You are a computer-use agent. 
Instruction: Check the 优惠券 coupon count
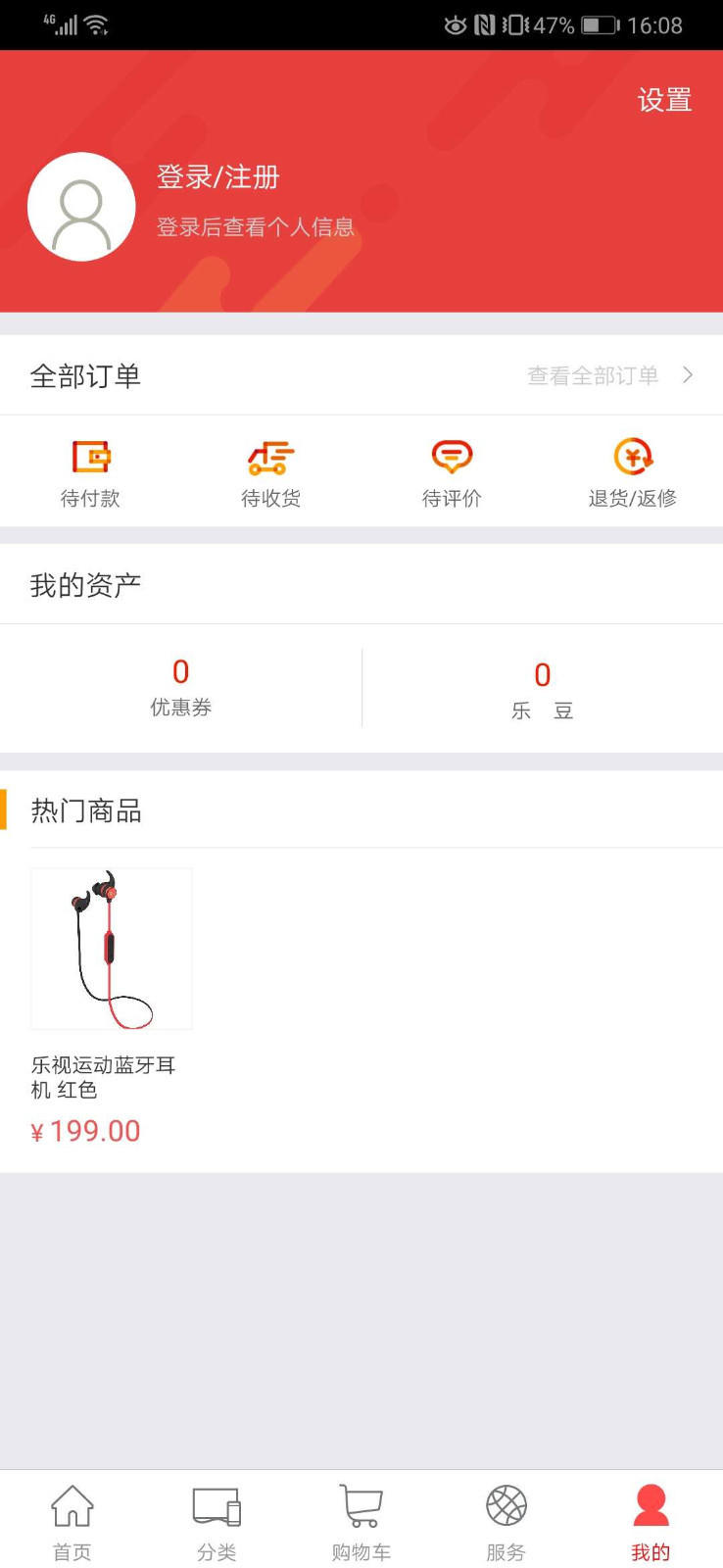(x=180, y=686)
